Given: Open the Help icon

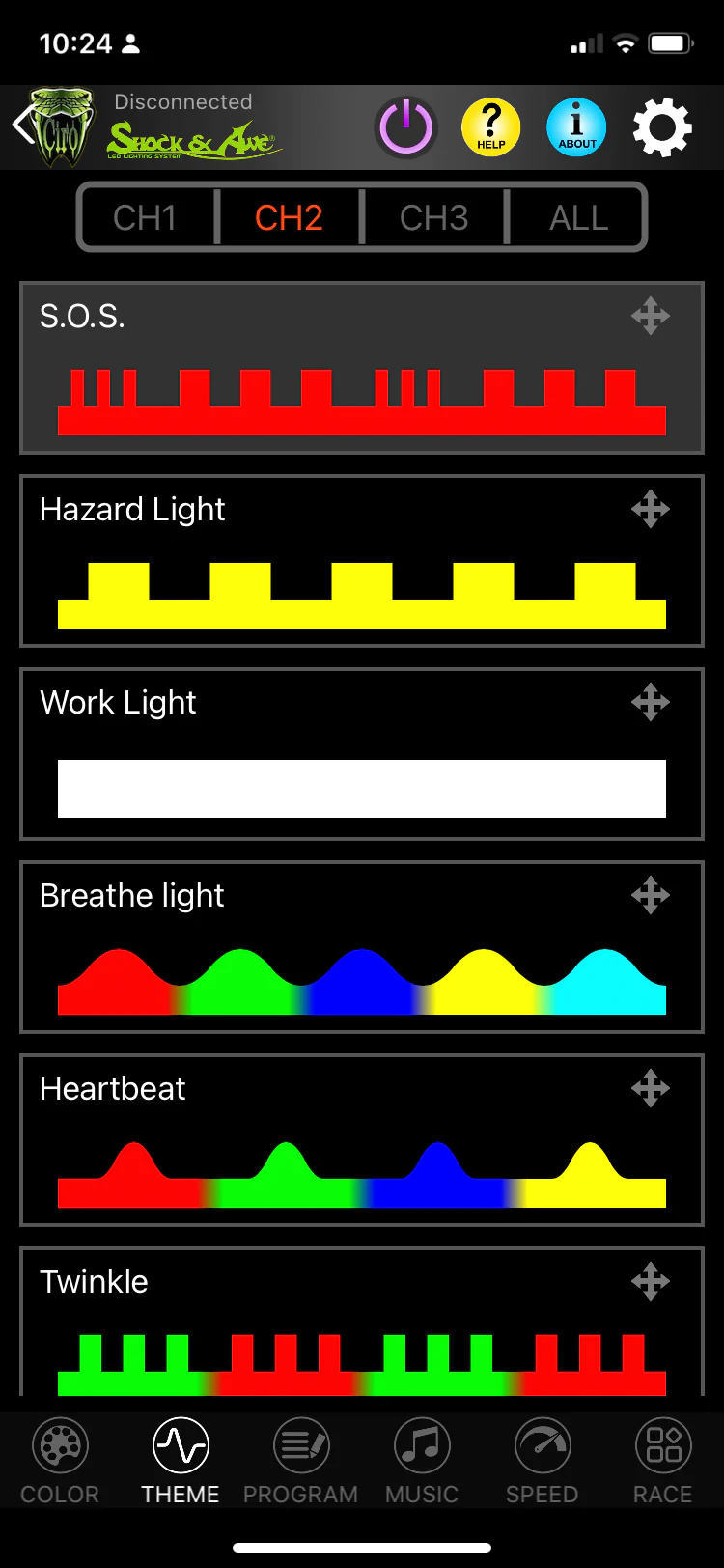Looking at the screenshot, I should coord(490,127).
